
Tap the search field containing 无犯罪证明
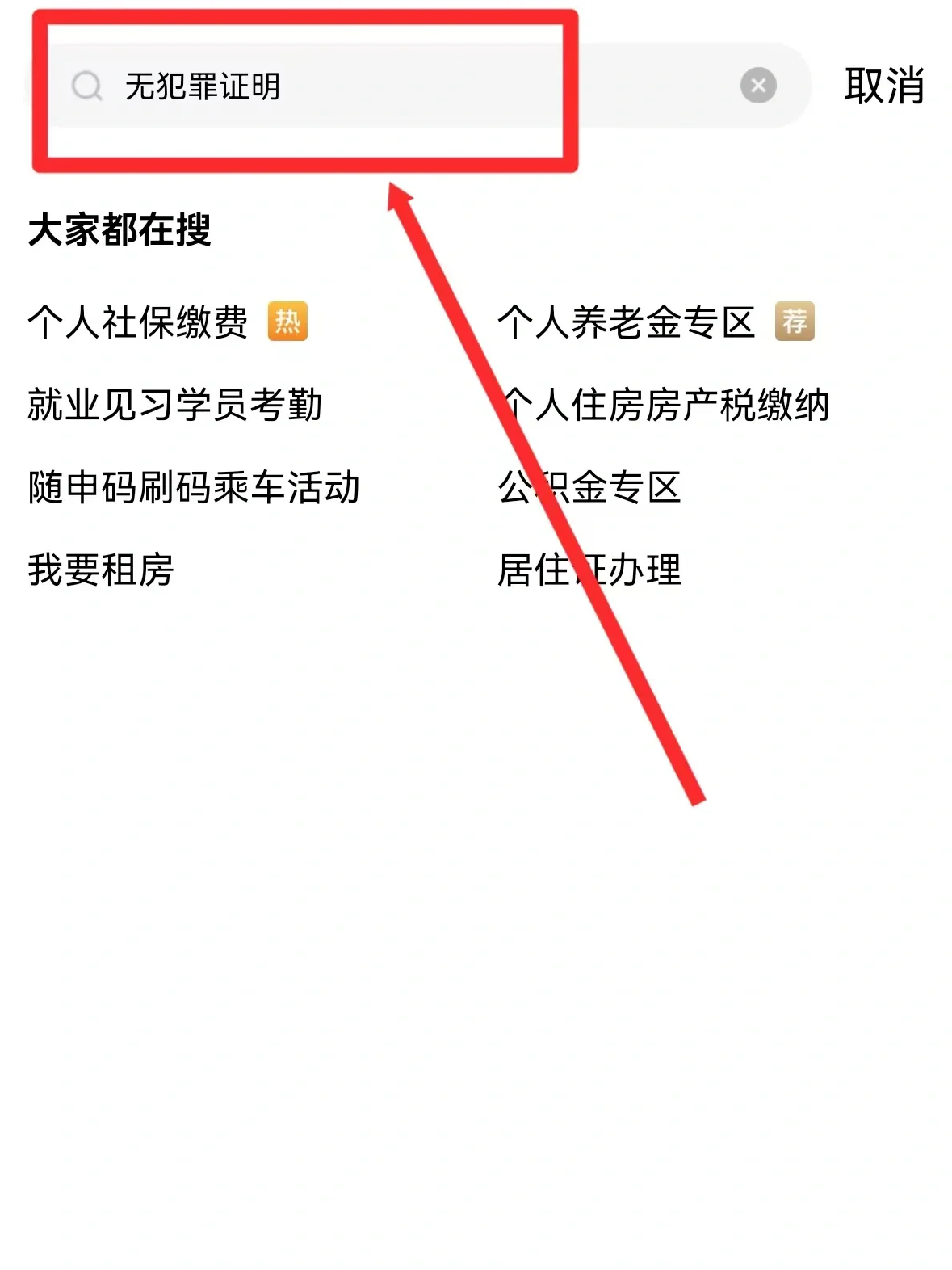pyautogui.click(x=404, y=86)
